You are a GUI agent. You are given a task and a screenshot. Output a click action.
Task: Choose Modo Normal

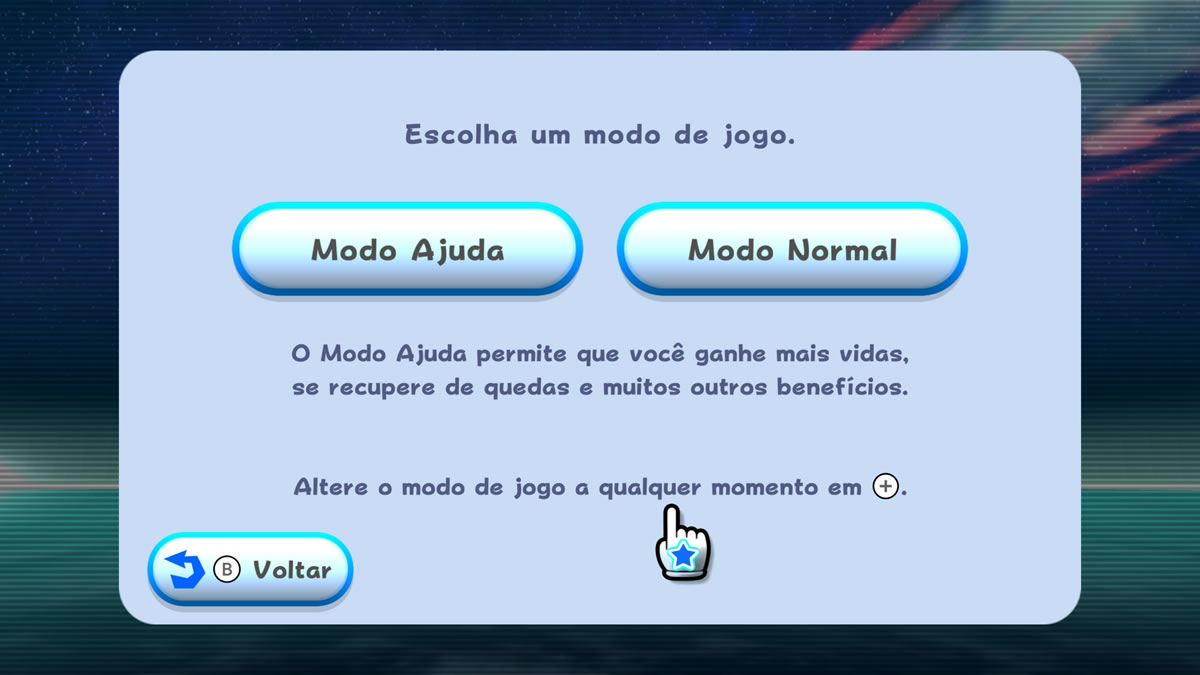point(792,249)
